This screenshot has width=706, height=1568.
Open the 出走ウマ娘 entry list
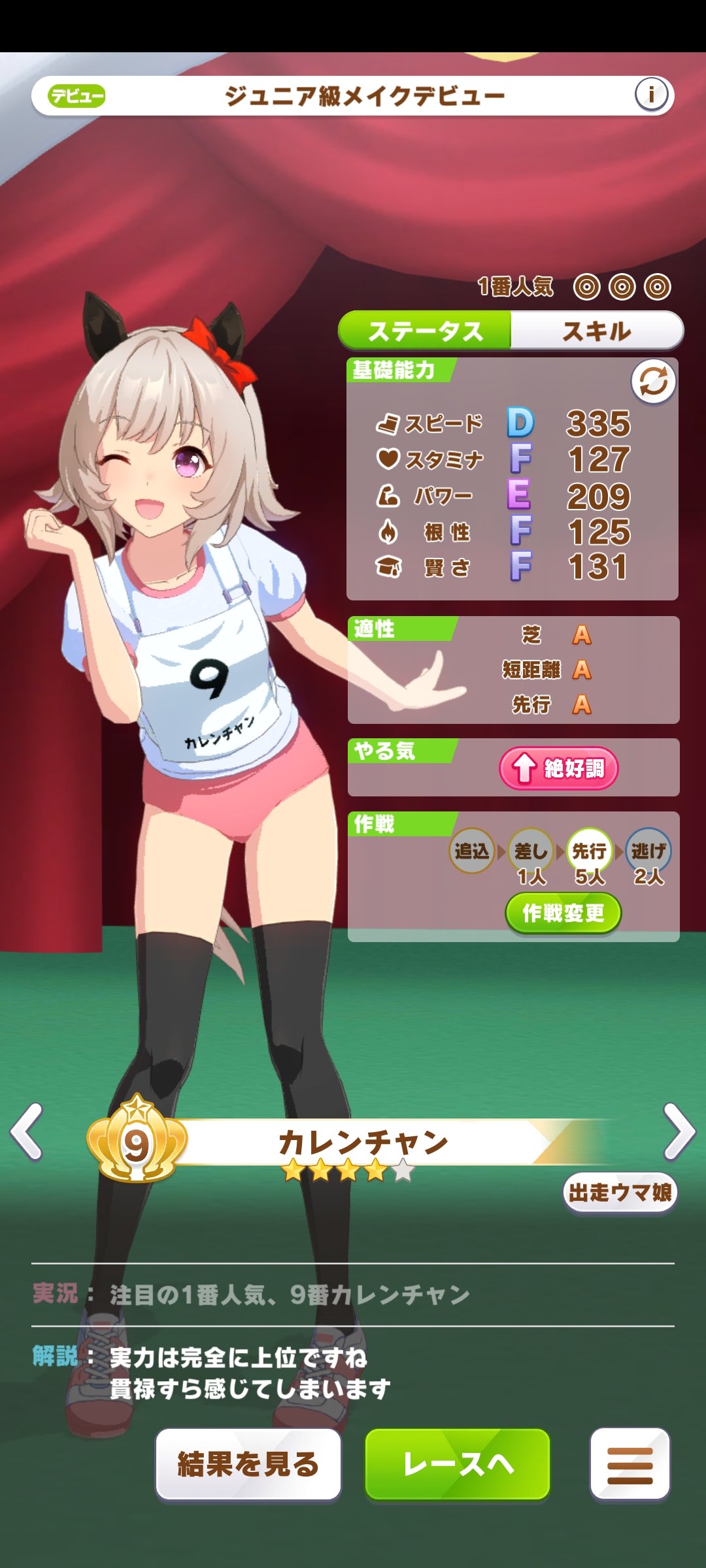click(620, 1193)
